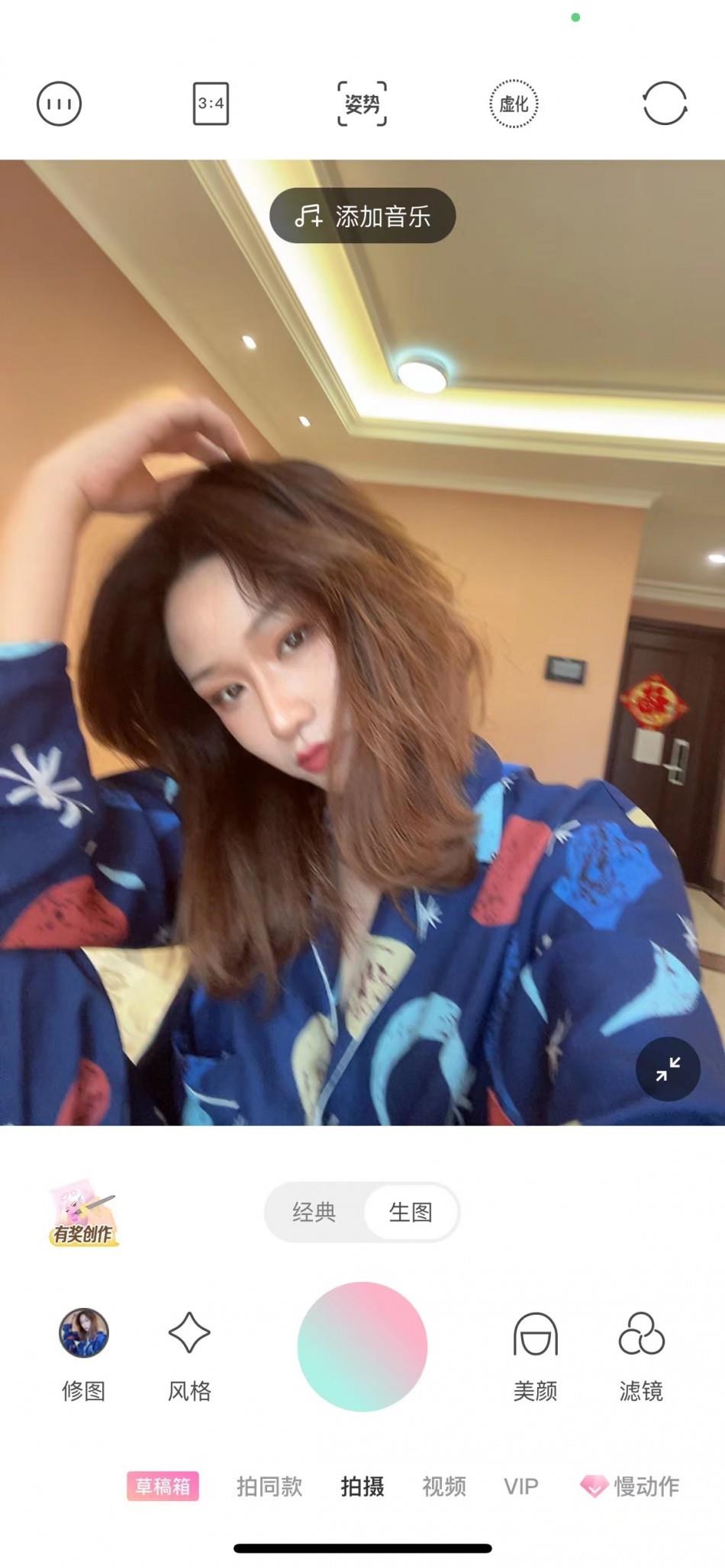Viewport: 725px width, 1568px height.
Task: Add music with 添加音乐
Action: coord(362,216)
